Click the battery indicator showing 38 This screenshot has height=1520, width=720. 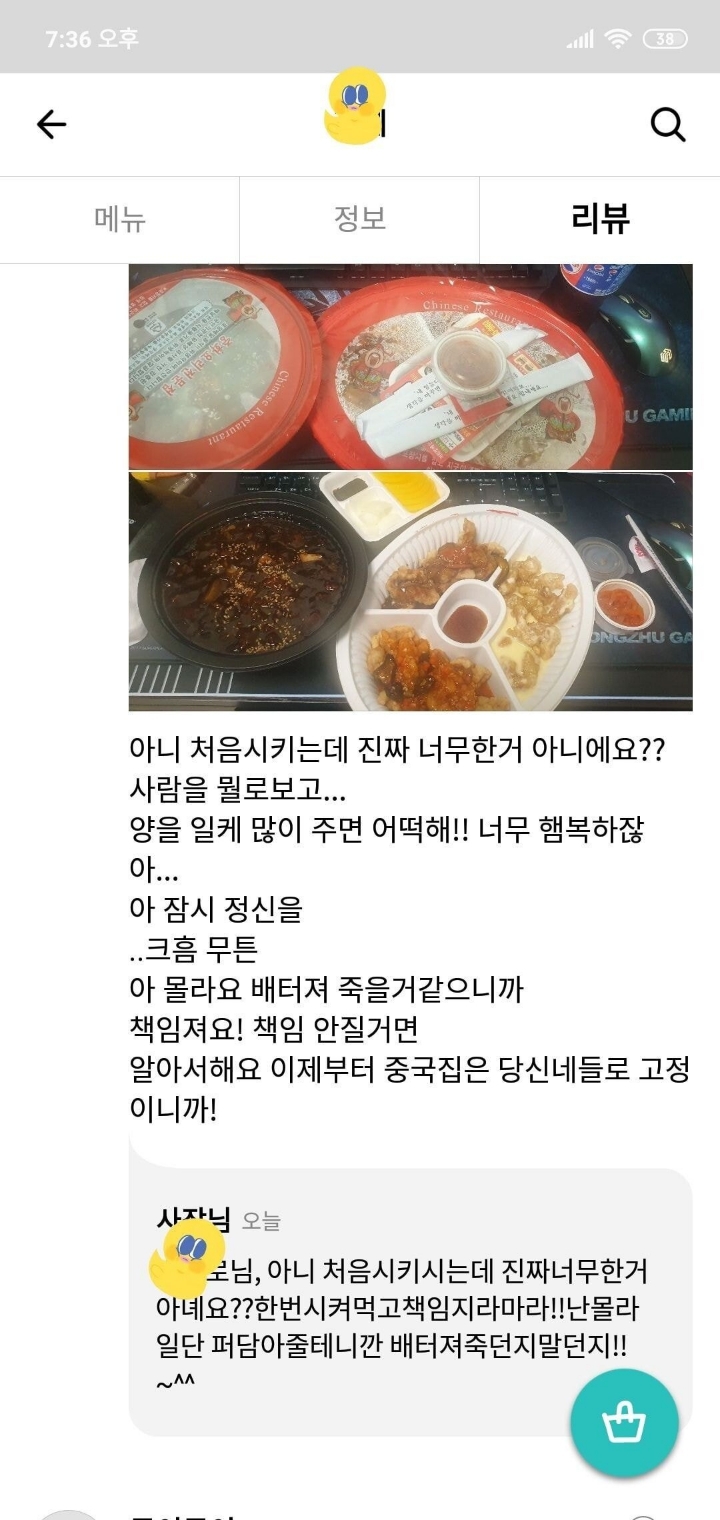pos(667,37)
